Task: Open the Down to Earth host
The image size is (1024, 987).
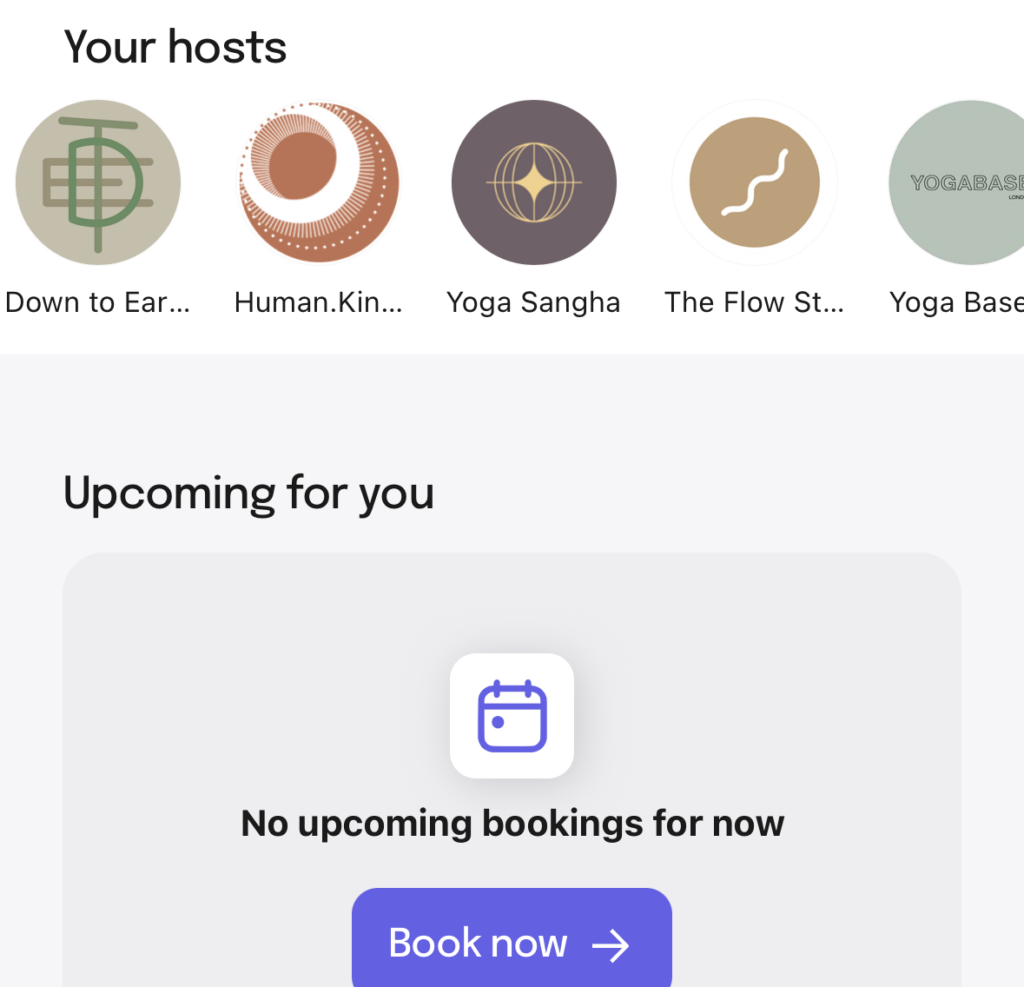Action: pos(97,182)
